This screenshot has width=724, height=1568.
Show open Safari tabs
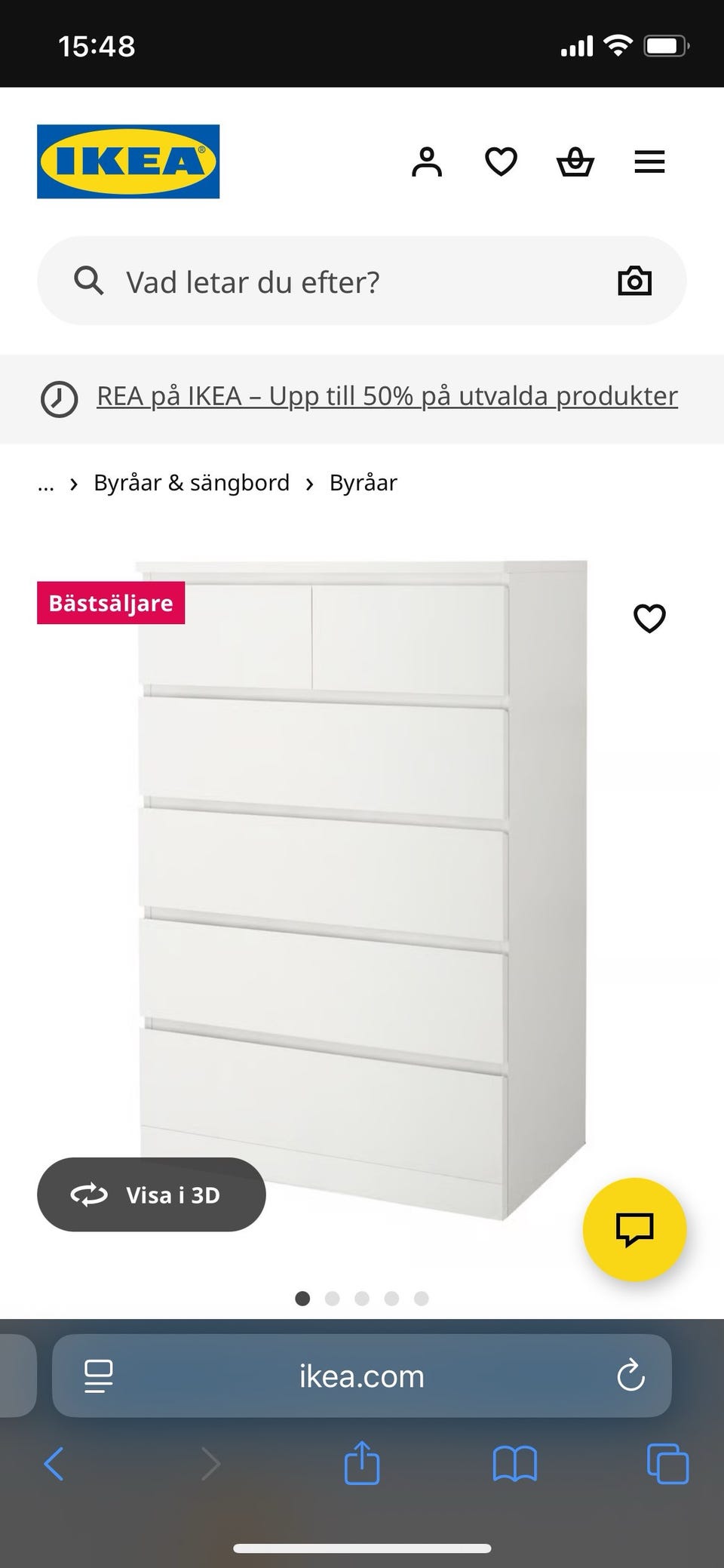point(667,1464)
